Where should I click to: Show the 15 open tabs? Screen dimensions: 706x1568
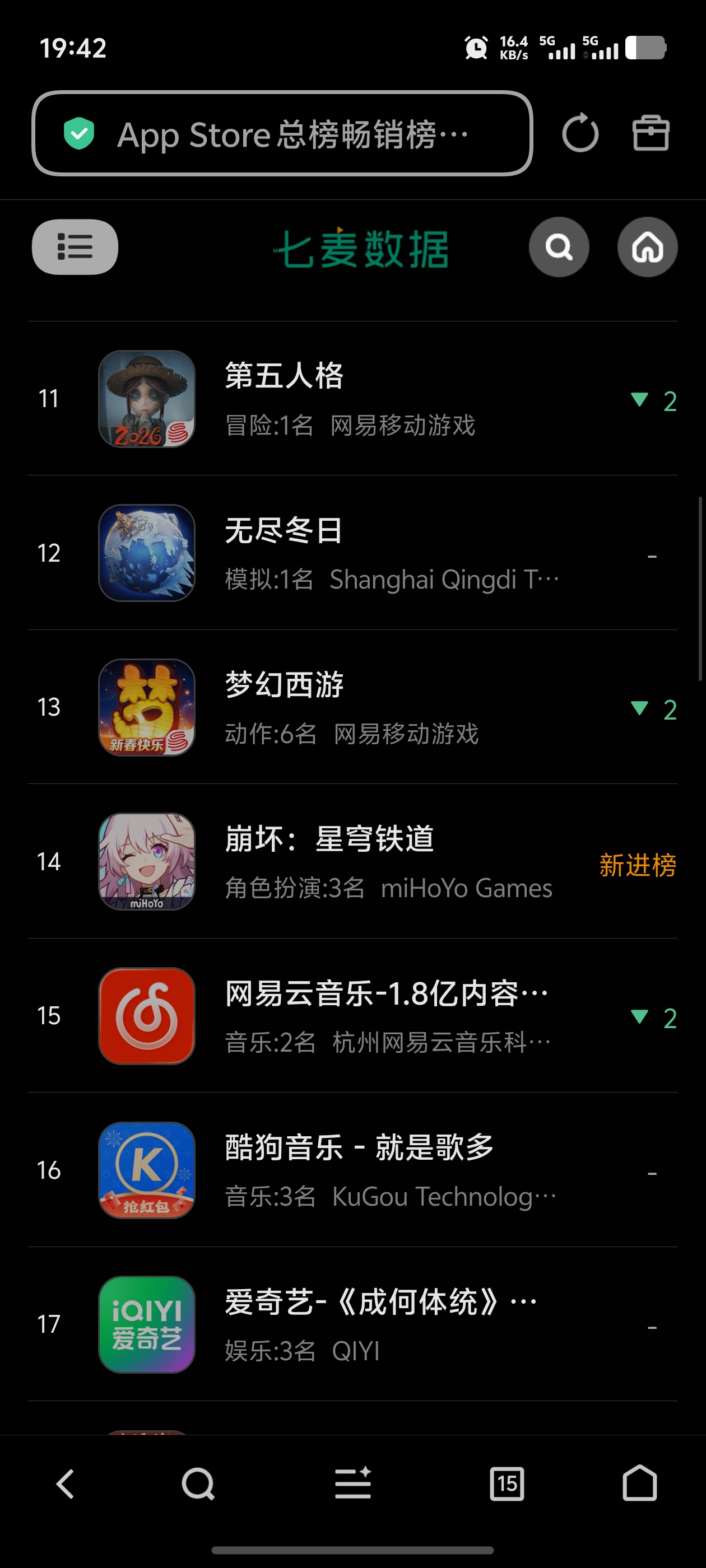(507, 1483)
